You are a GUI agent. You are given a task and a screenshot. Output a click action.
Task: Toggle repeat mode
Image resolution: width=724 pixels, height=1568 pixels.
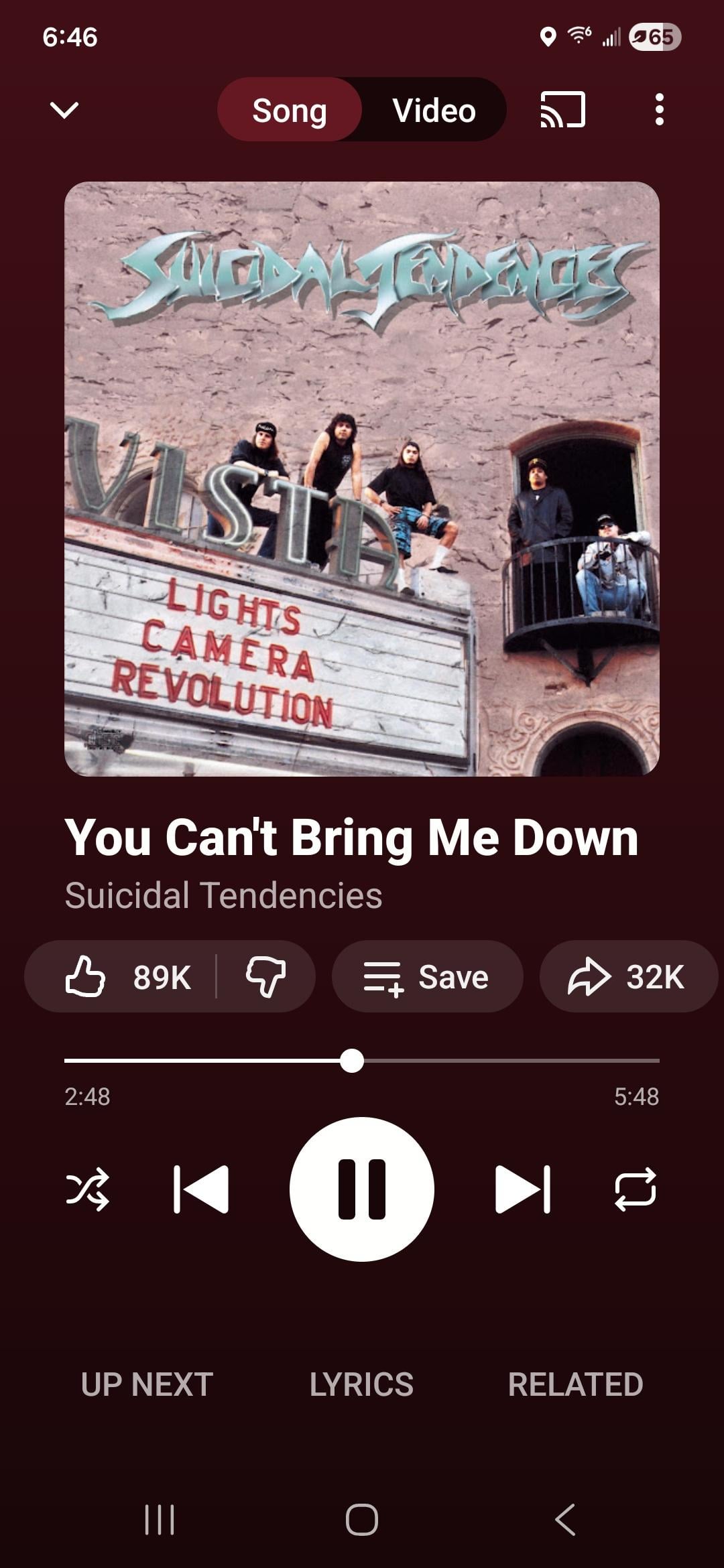636,1189
